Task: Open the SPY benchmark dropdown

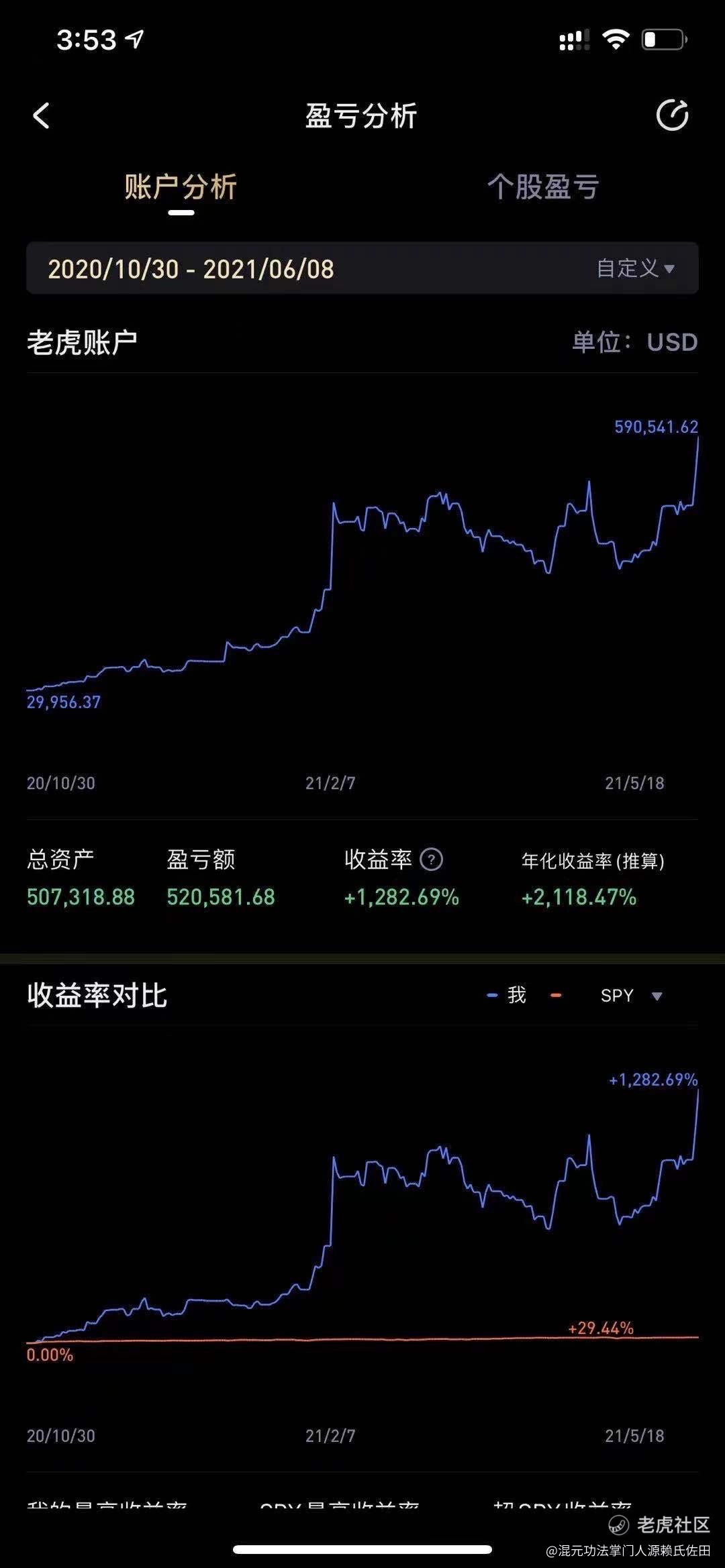Action: tap(631, 996)
